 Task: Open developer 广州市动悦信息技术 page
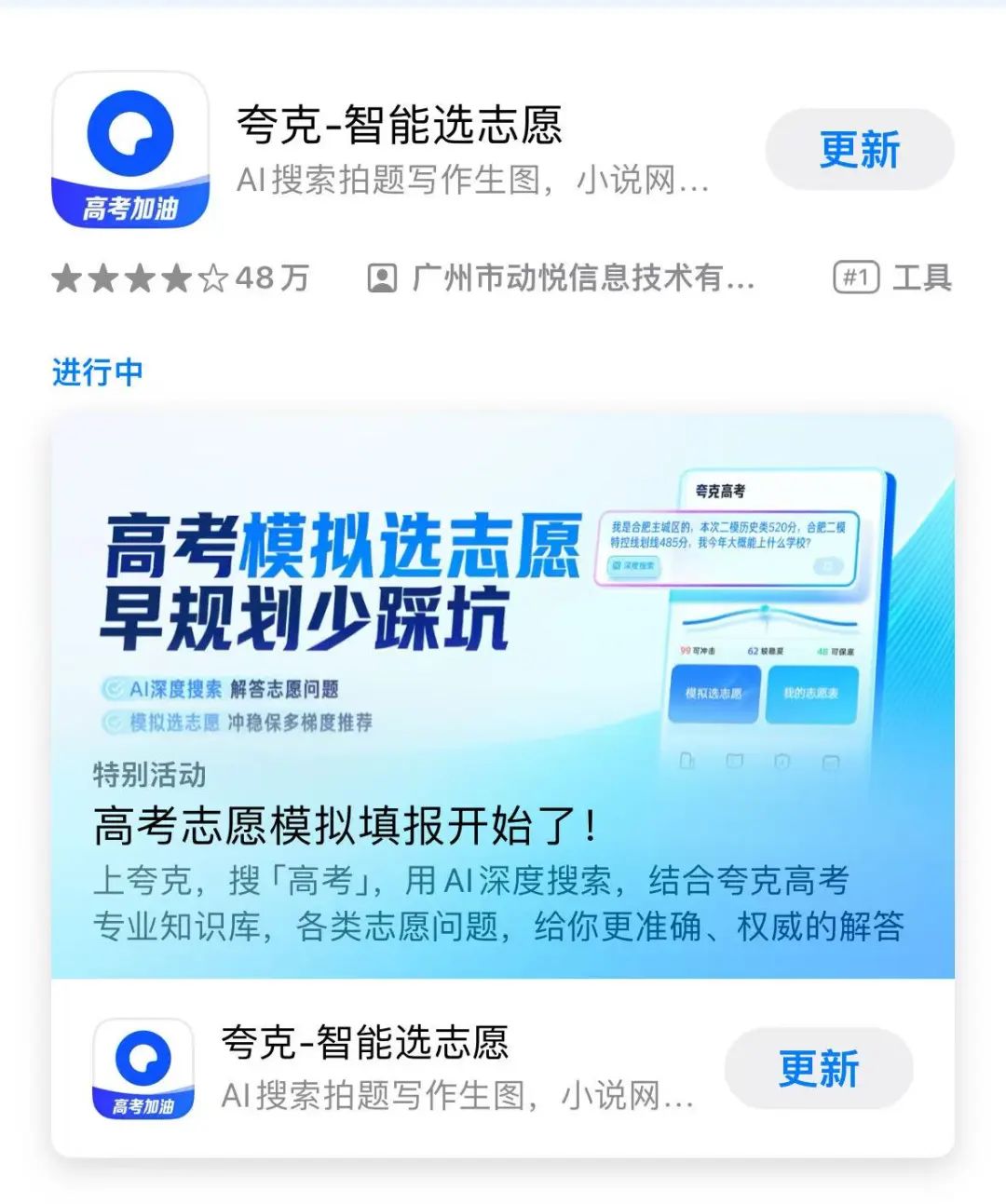point(562,277)
